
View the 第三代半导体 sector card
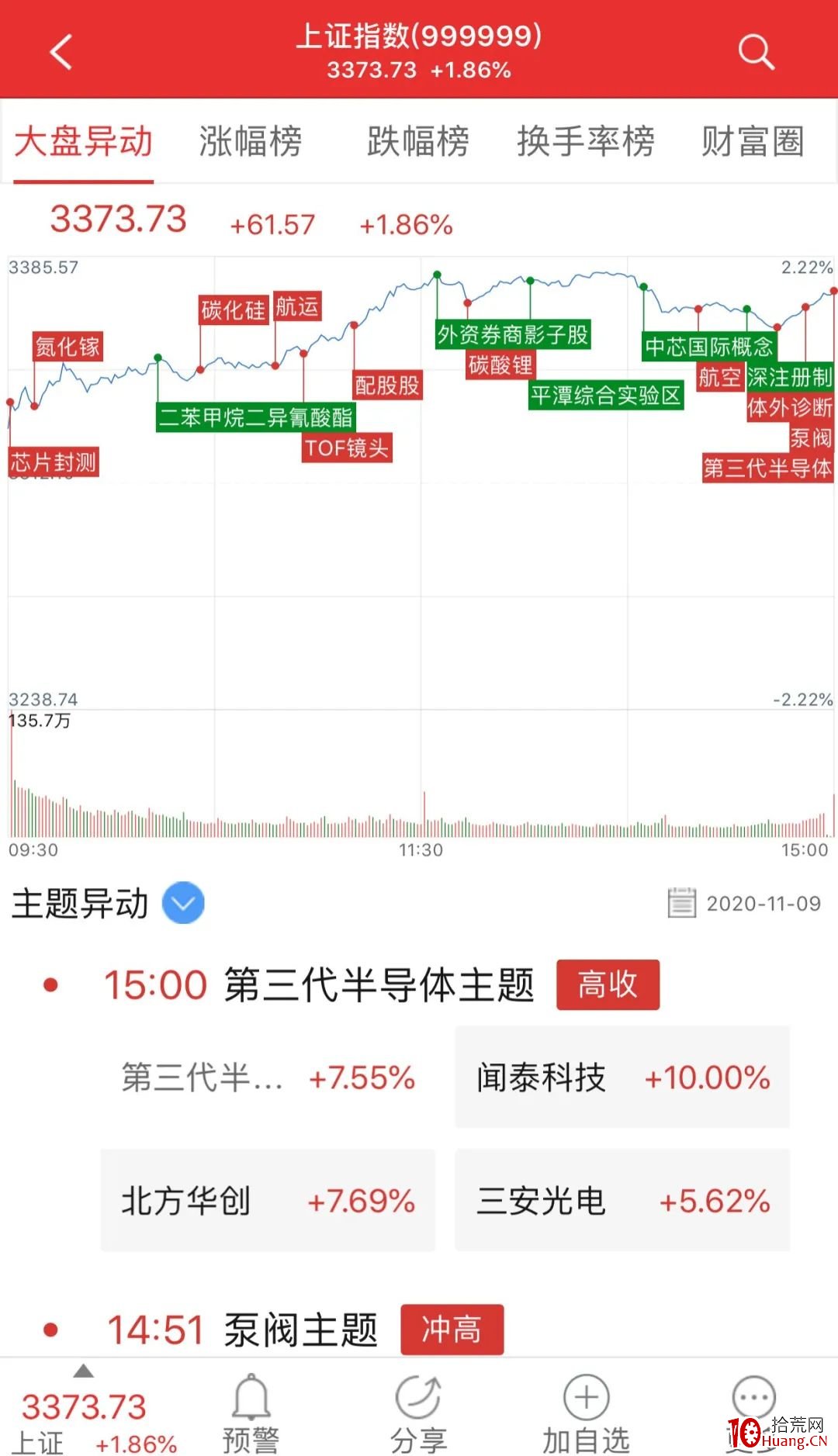point(268,1077)
